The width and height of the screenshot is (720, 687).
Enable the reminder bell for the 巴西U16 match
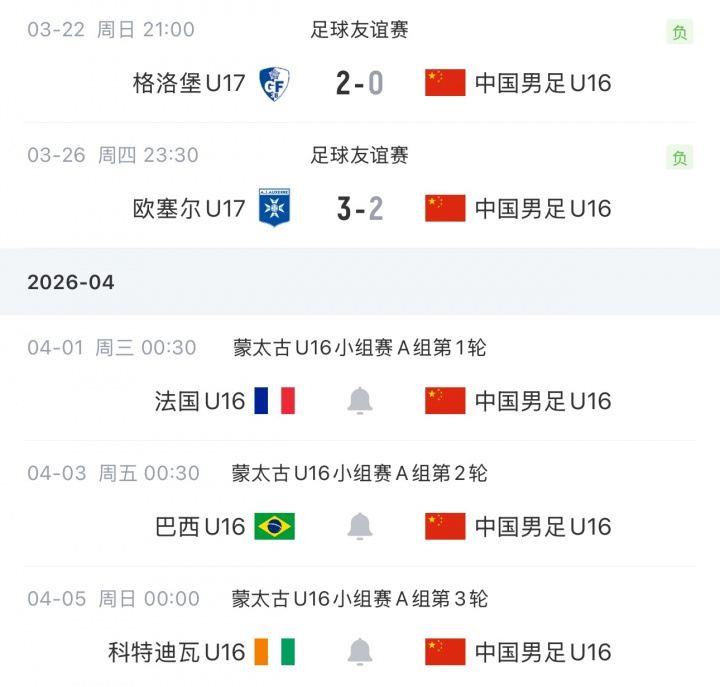(360, 526)
